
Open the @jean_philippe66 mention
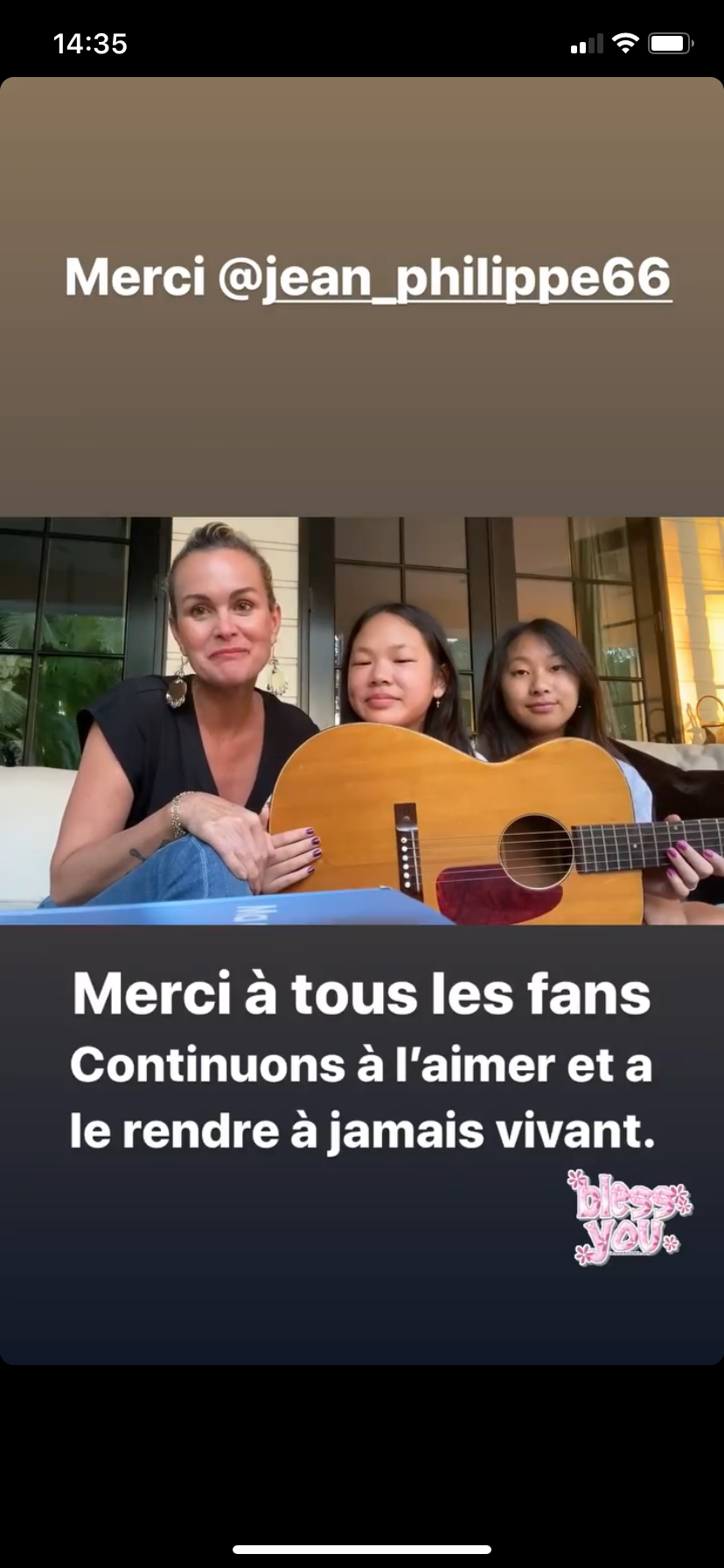click(446, 278)
